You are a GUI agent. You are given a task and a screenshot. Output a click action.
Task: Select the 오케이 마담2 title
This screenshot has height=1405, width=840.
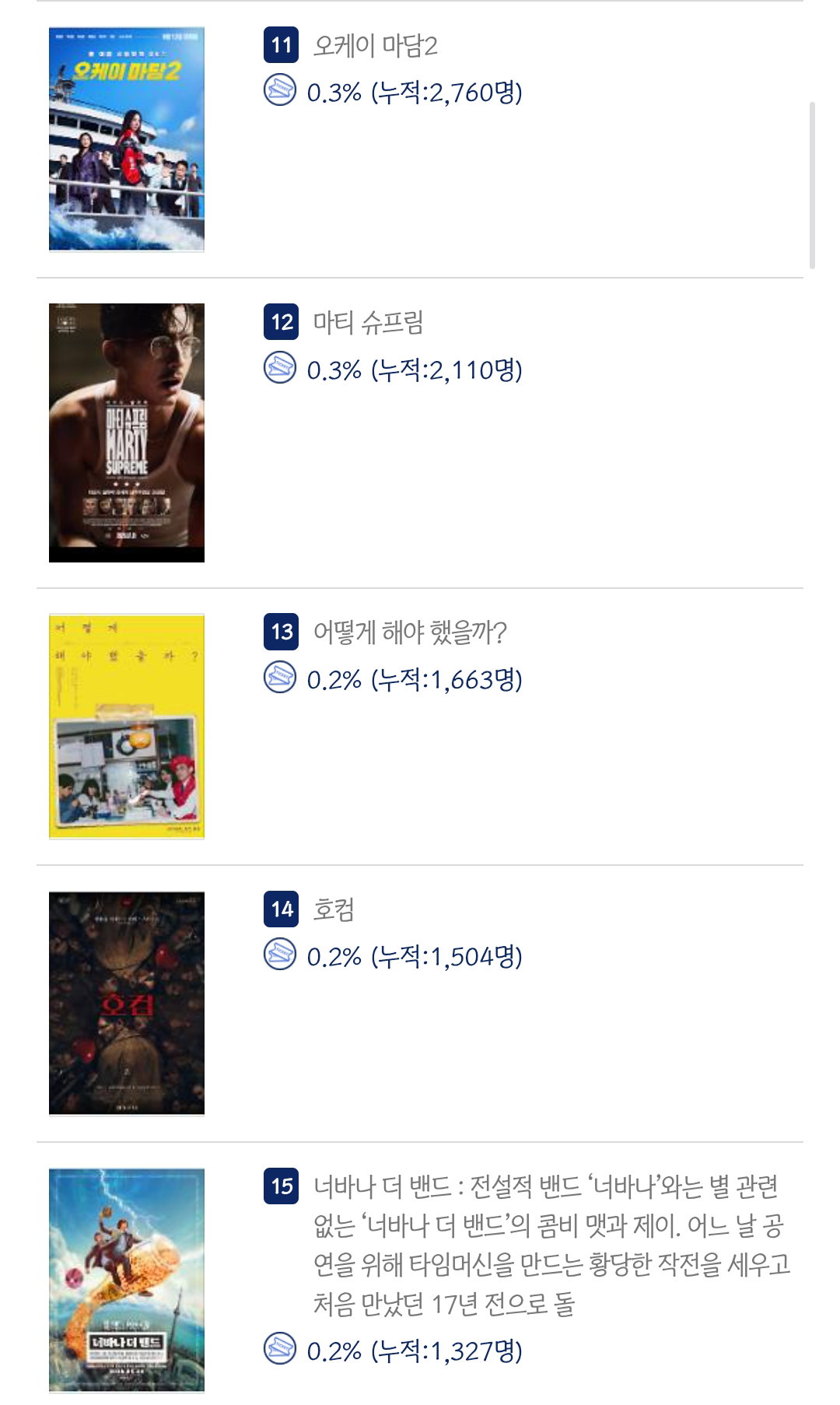coord(376,46)
